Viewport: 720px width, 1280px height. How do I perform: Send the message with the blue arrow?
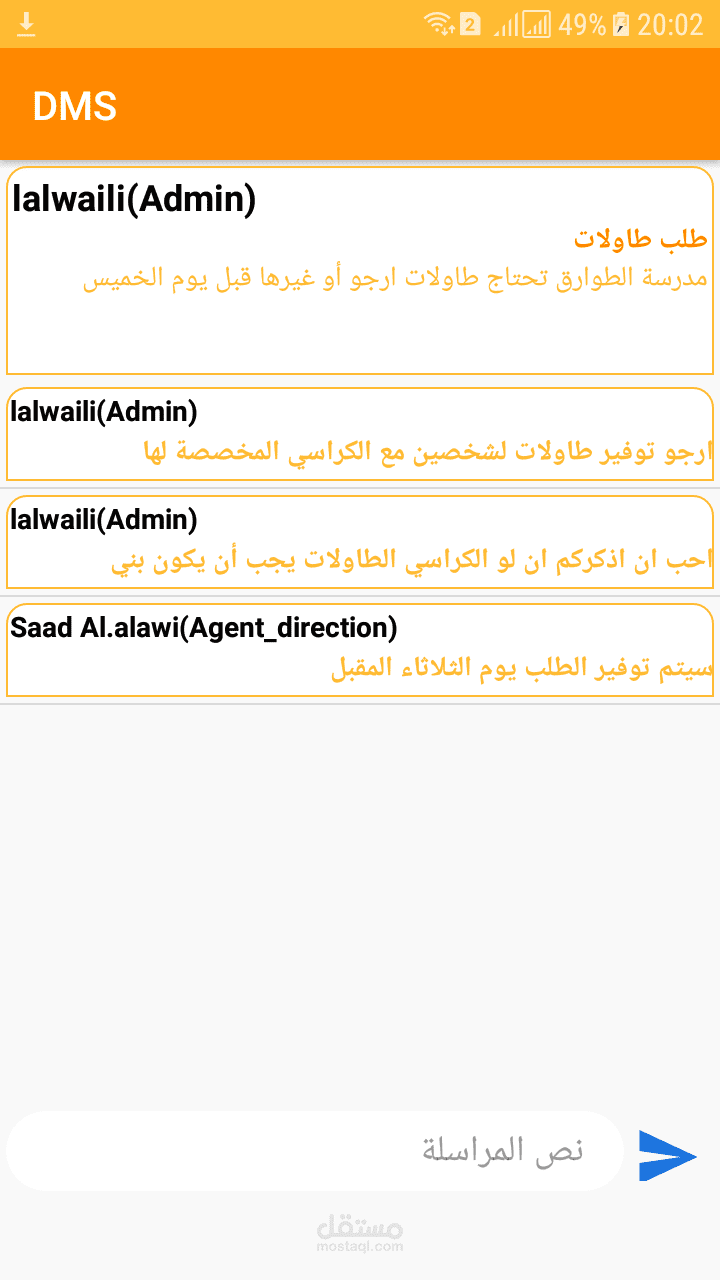pos(667,1155)
